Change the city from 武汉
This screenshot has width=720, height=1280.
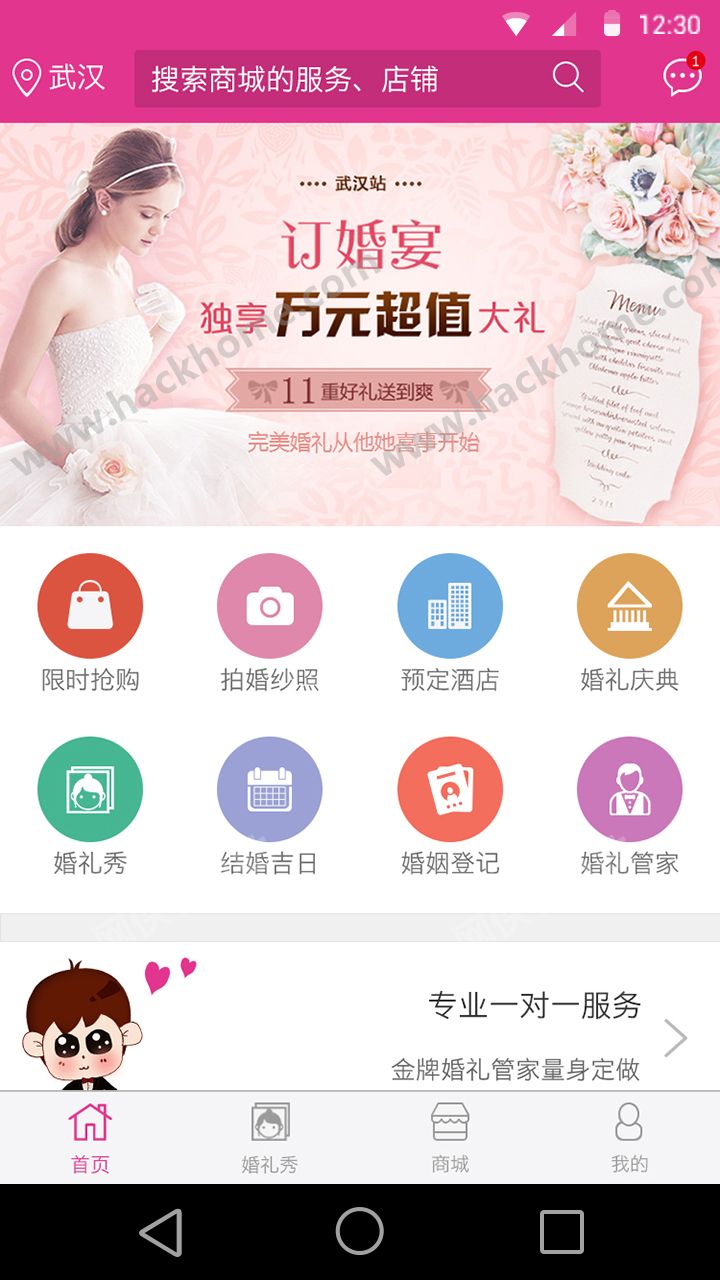pyautogui.click(x=59, y=78)
